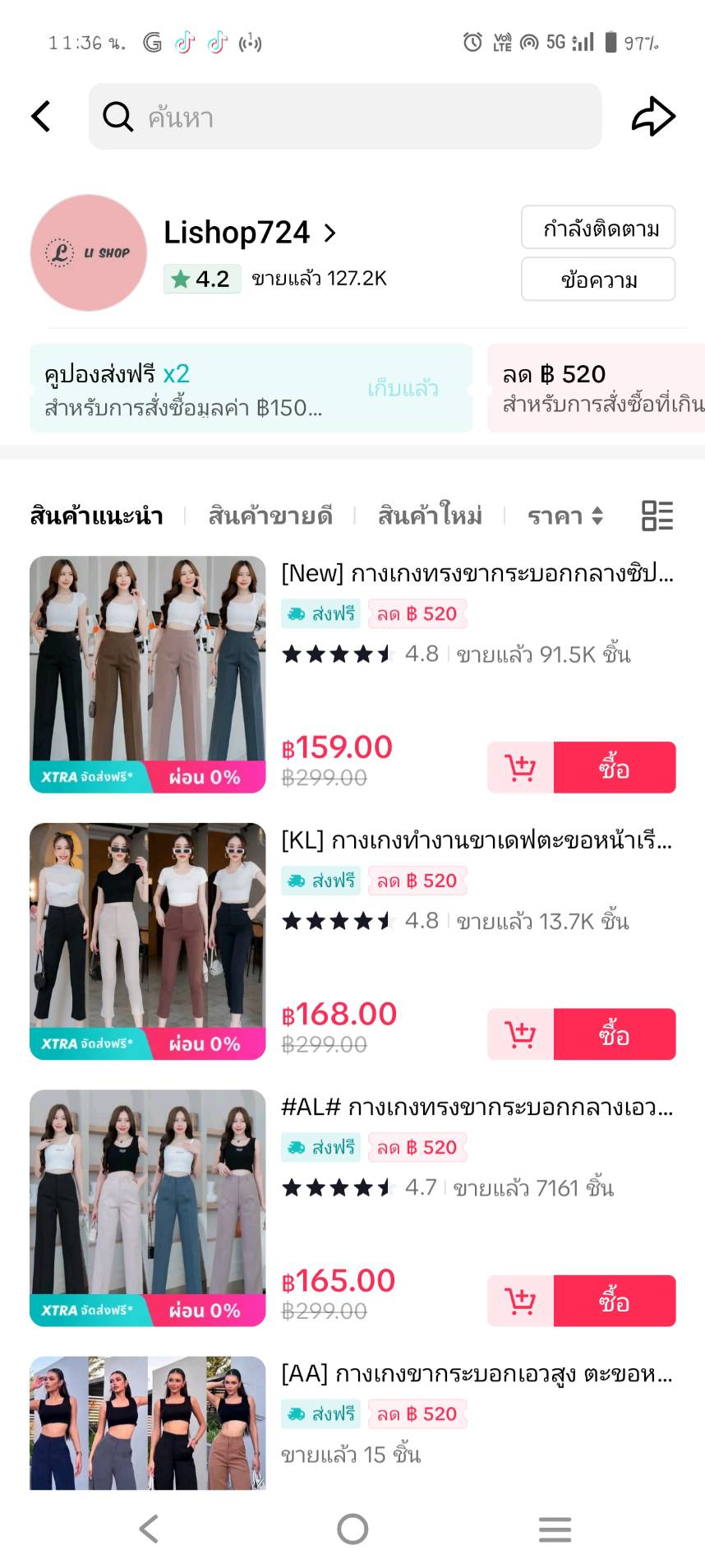Screen dimensions: 705x1568
Task: Switch to the สินค้าขายดี tab
Action: (x=270, y=516)
